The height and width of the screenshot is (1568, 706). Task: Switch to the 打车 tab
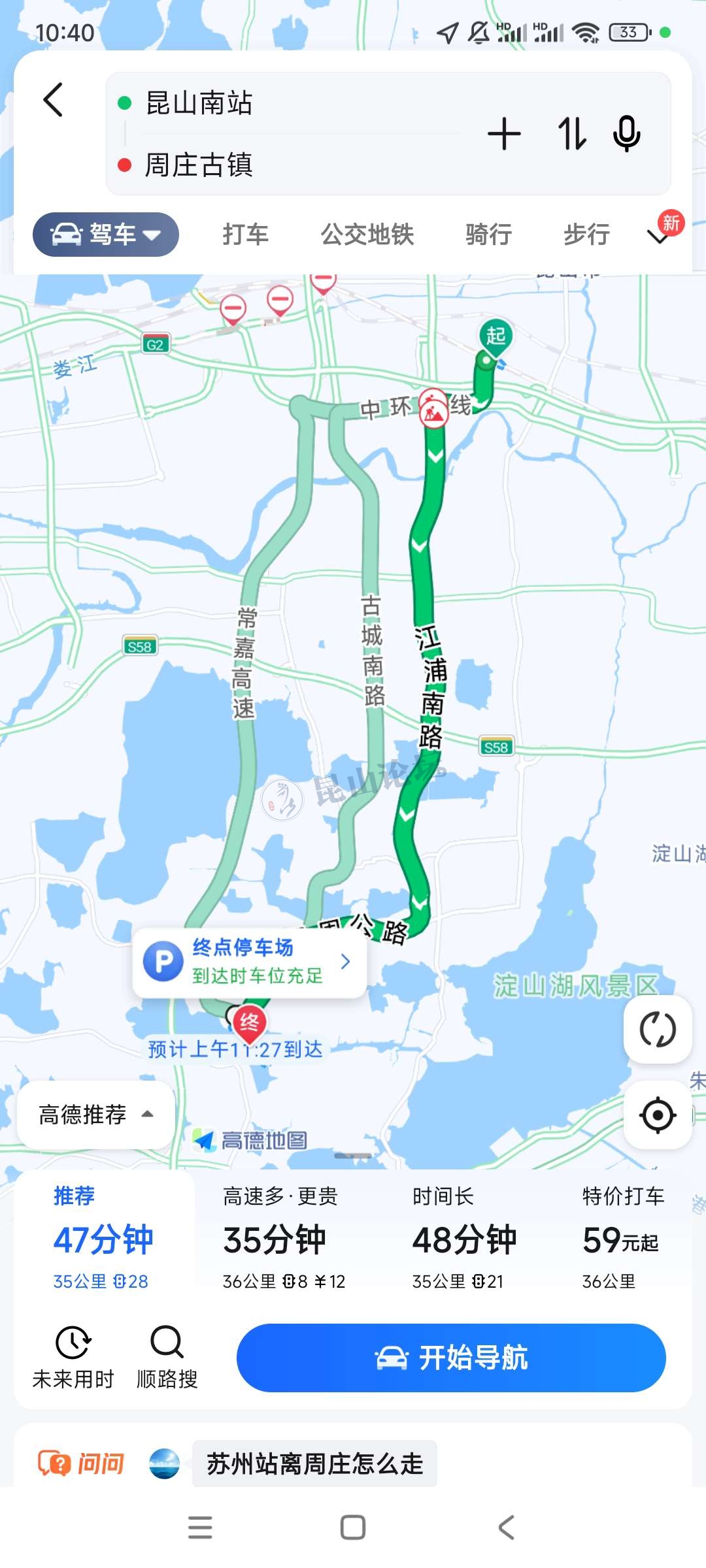(246, 235)
